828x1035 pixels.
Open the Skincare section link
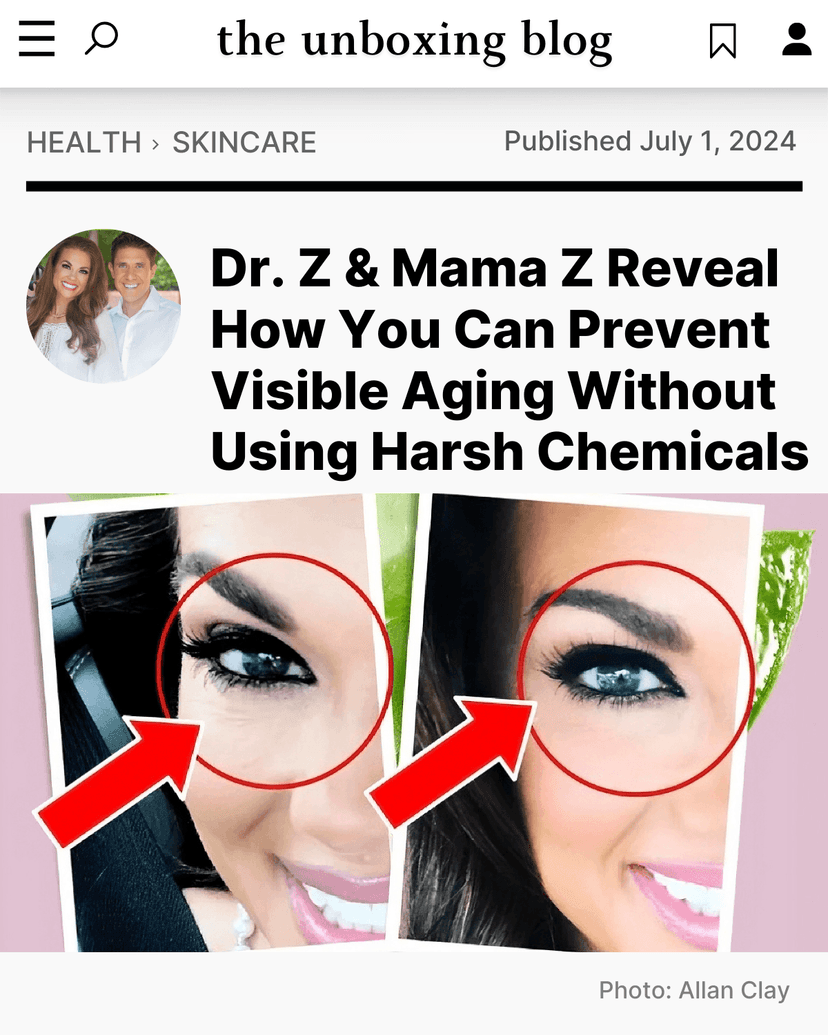244,143
